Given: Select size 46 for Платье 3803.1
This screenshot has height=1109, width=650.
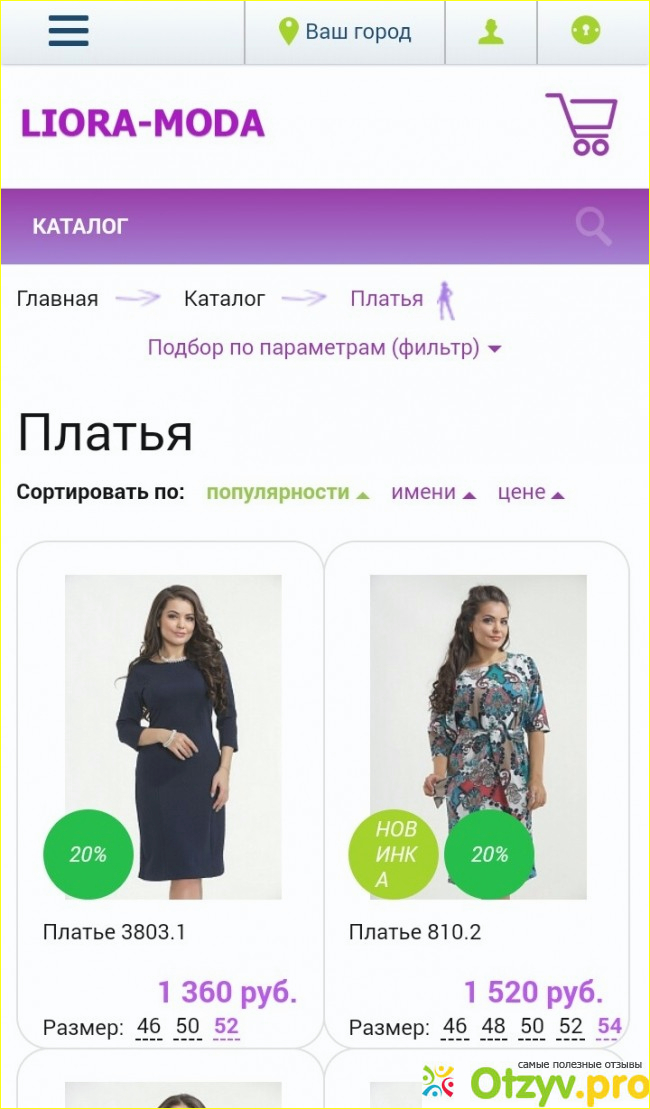Looking at the screenshot, I should coord(149,1026).
